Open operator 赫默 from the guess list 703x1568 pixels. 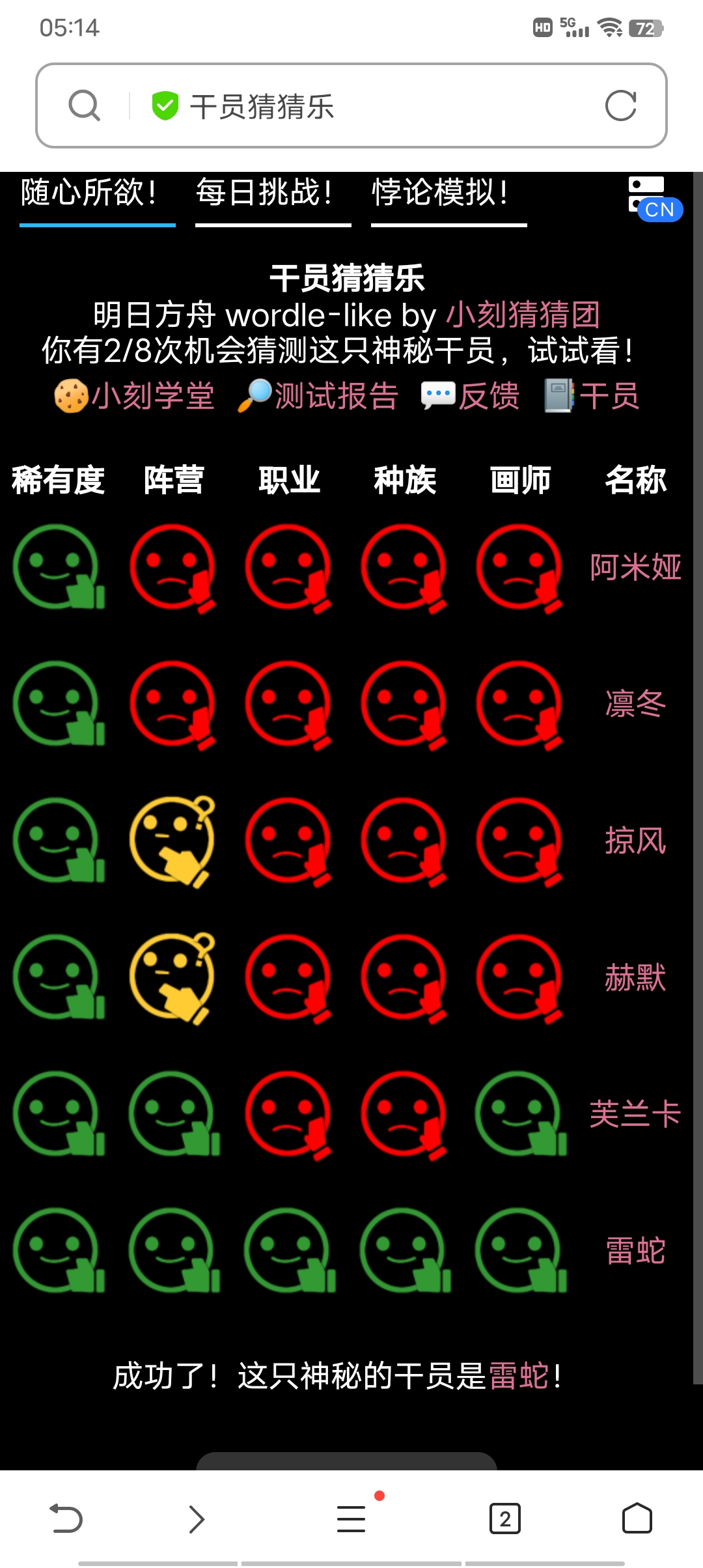click(x=635, y=977)
